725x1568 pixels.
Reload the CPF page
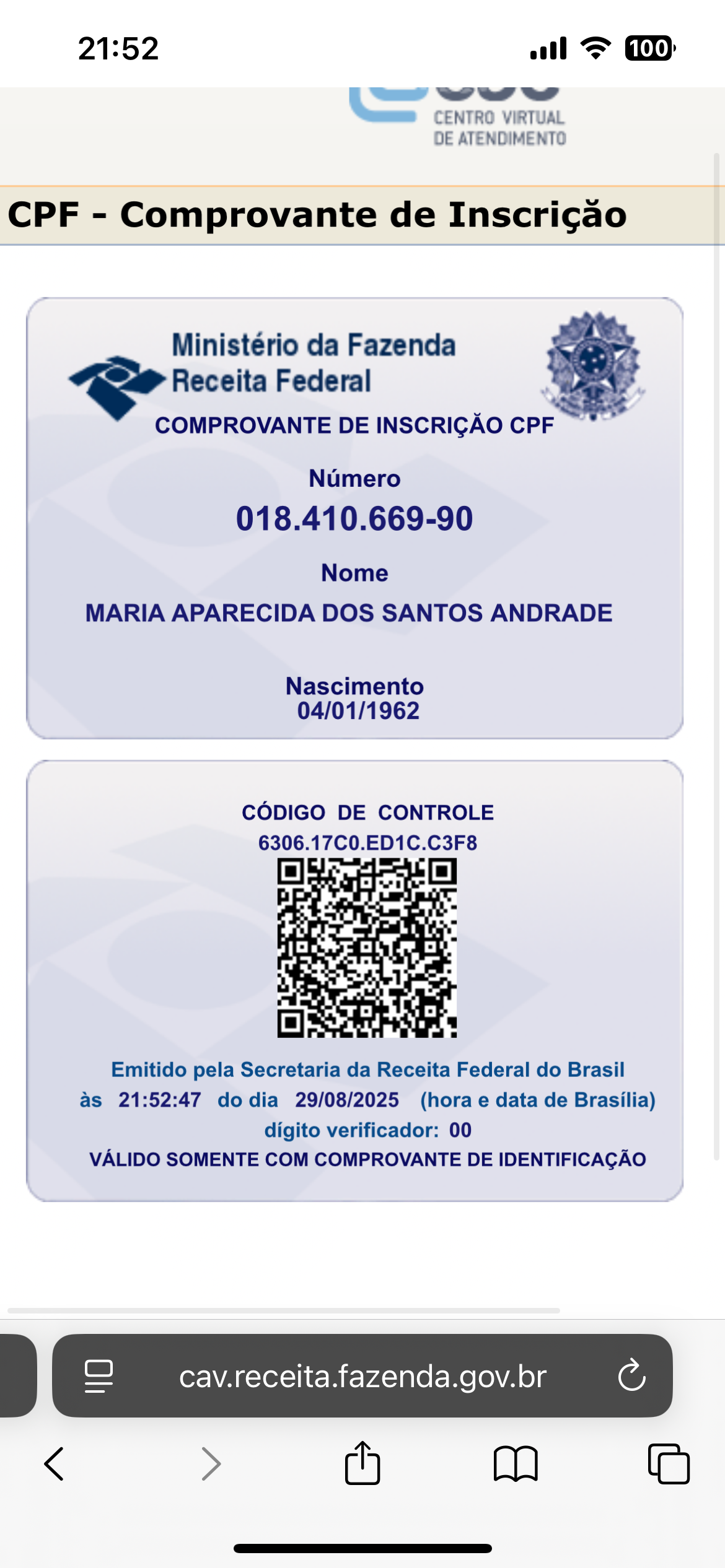631,1375
